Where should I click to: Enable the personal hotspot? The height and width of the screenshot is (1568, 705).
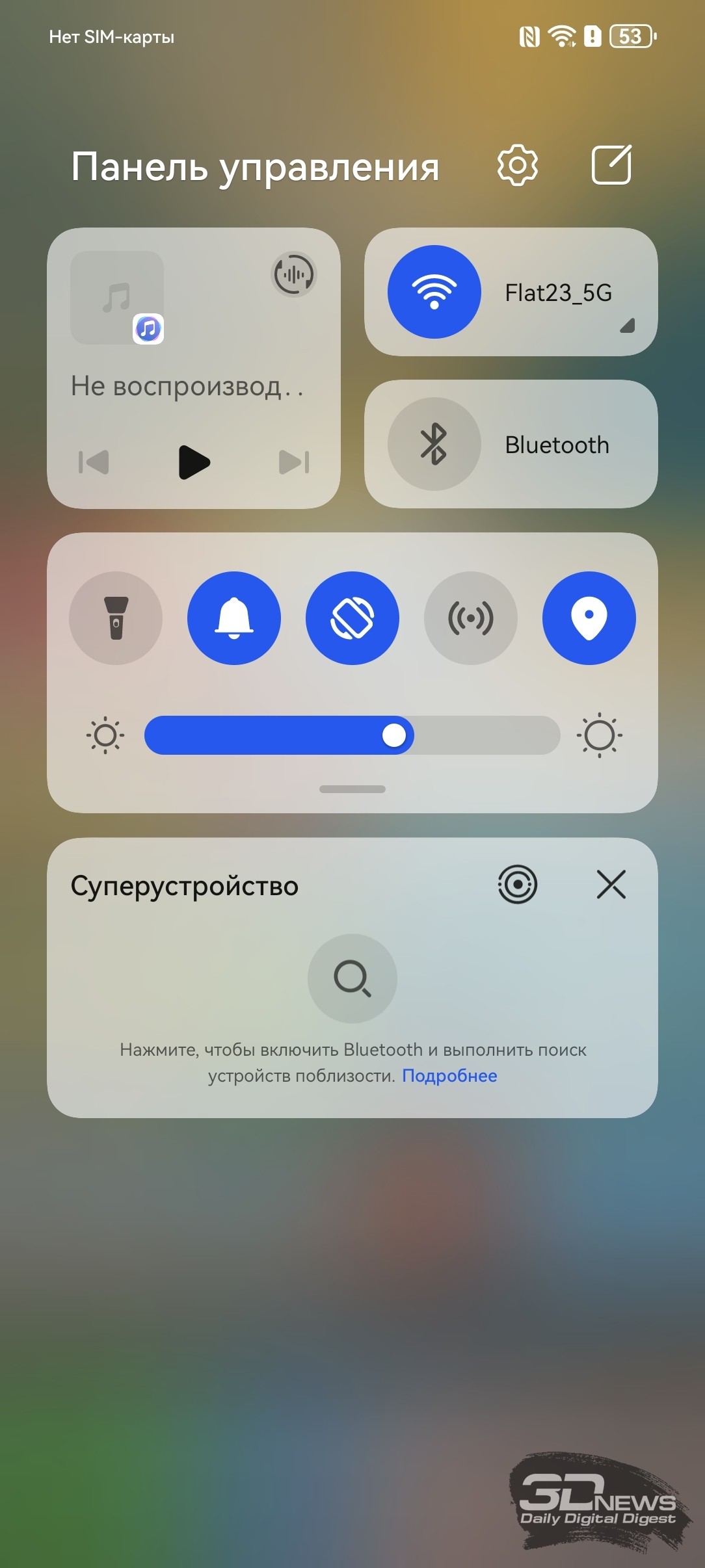click(471, 618)
